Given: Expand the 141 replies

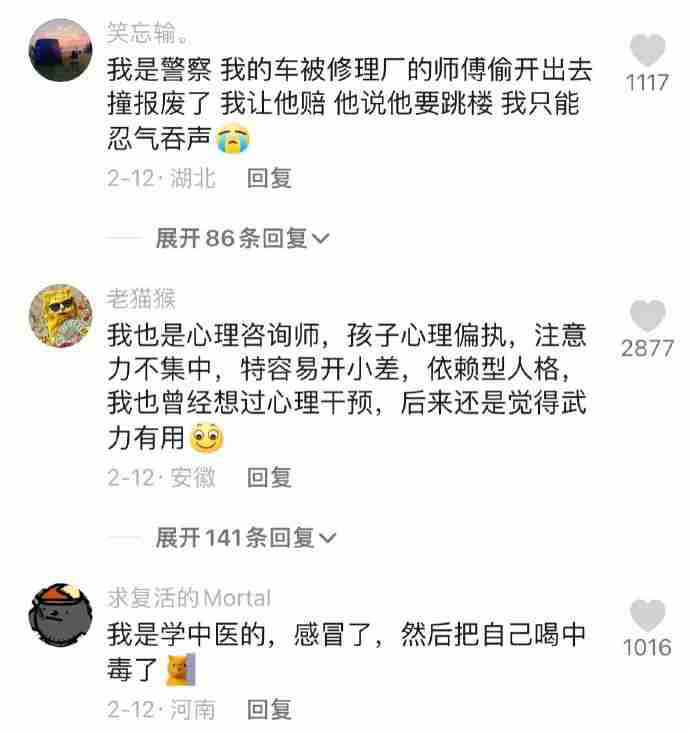Looking at the screenshot, I should click(246, 538).
